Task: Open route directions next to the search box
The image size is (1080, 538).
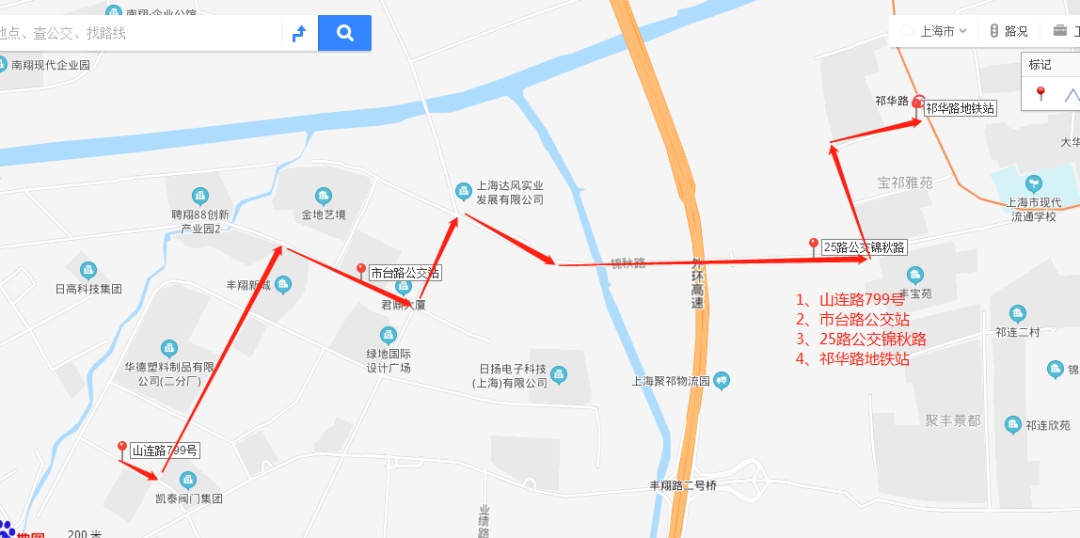Action: (299, 33)
